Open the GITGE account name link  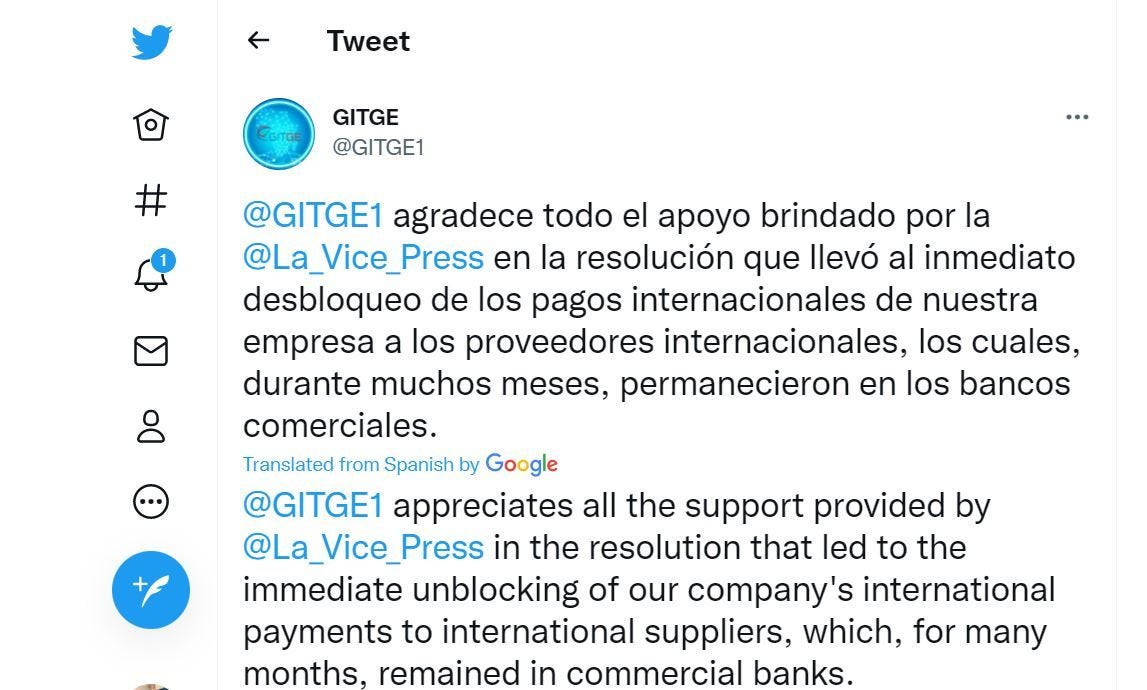365,118
